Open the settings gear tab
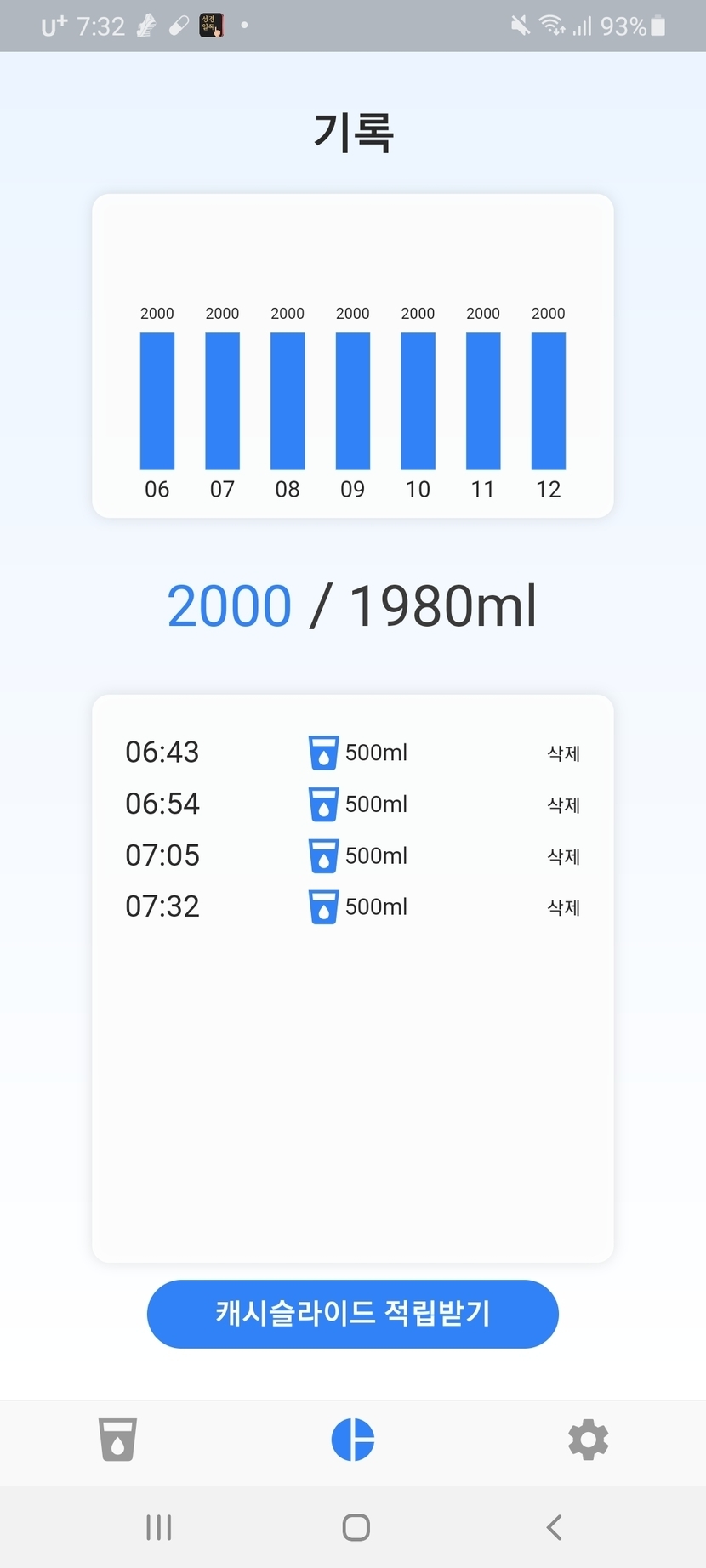The image size is (706, 1568). pos(588,1440)
